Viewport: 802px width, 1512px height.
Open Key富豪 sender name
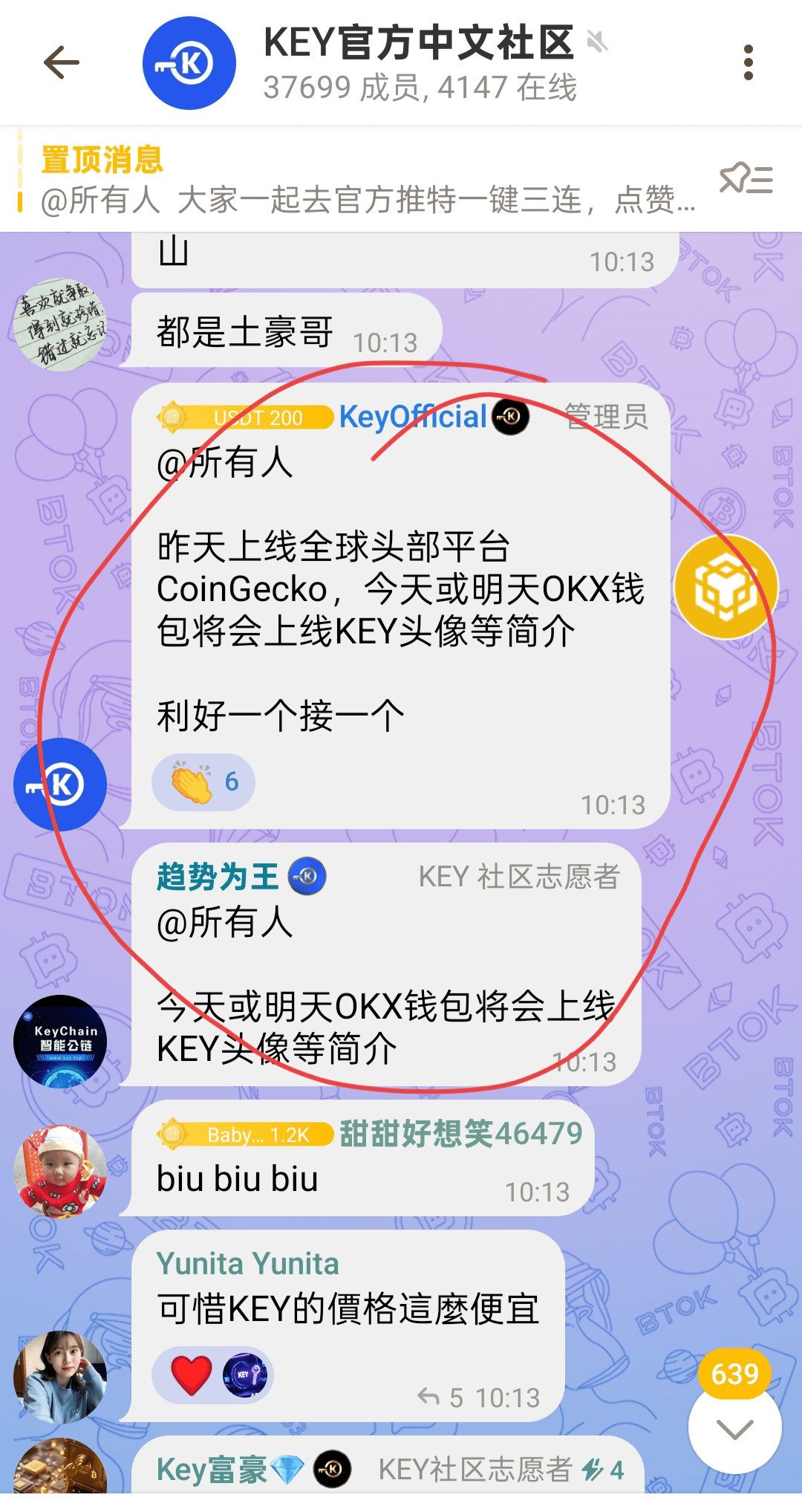tap(212, 1470)
